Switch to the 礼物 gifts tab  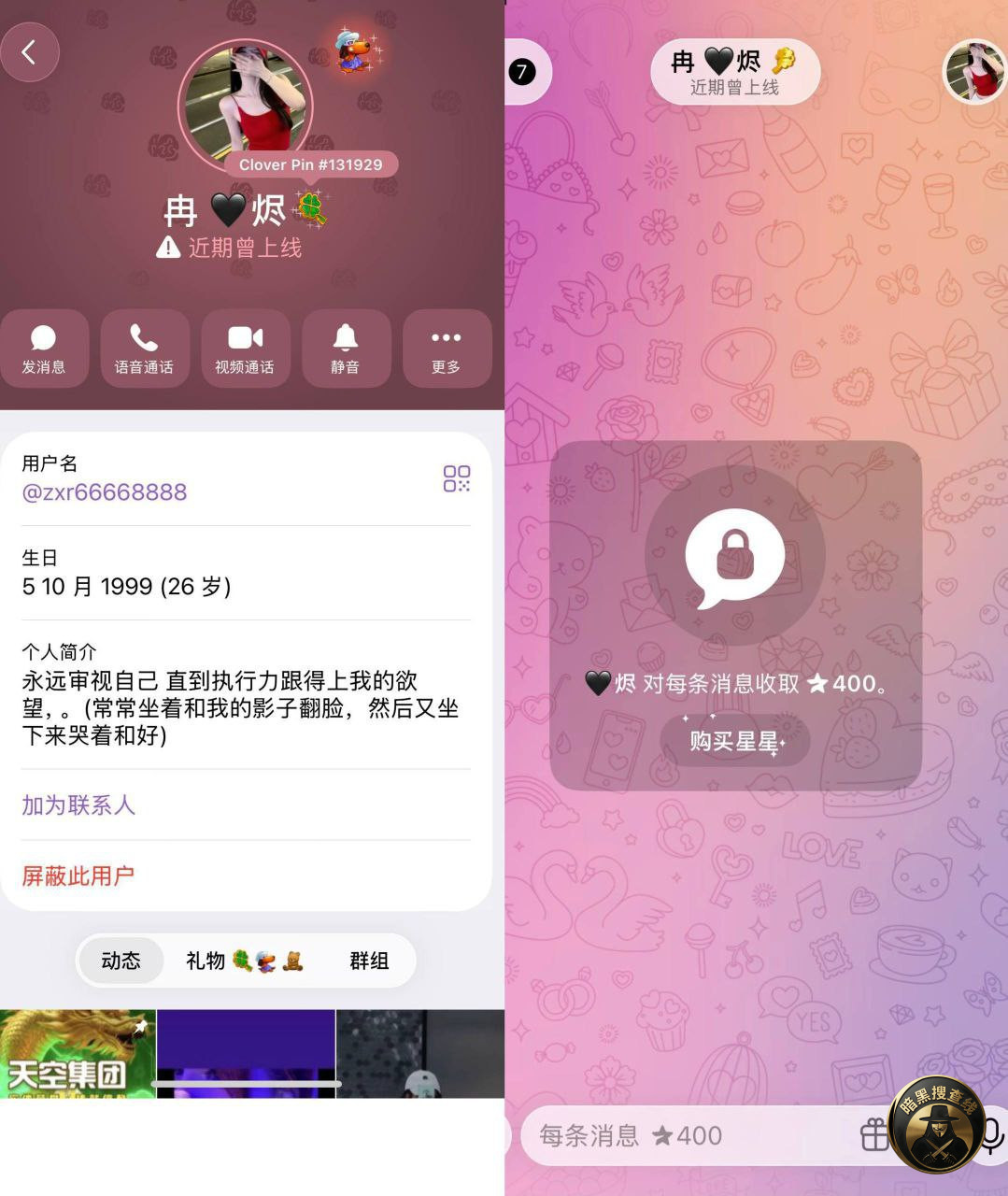[244, 961]
